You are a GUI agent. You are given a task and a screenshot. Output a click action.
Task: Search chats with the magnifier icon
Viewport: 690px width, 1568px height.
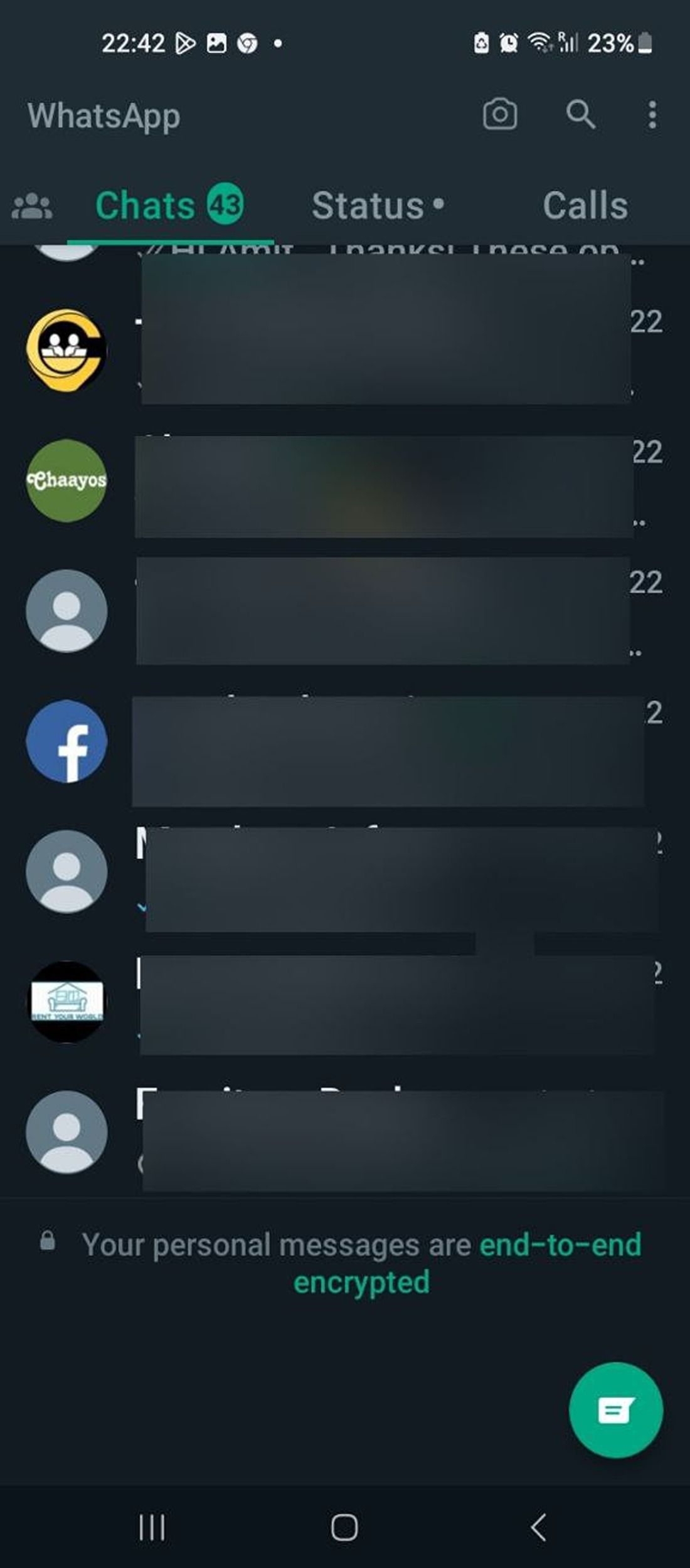coord(580,115)
